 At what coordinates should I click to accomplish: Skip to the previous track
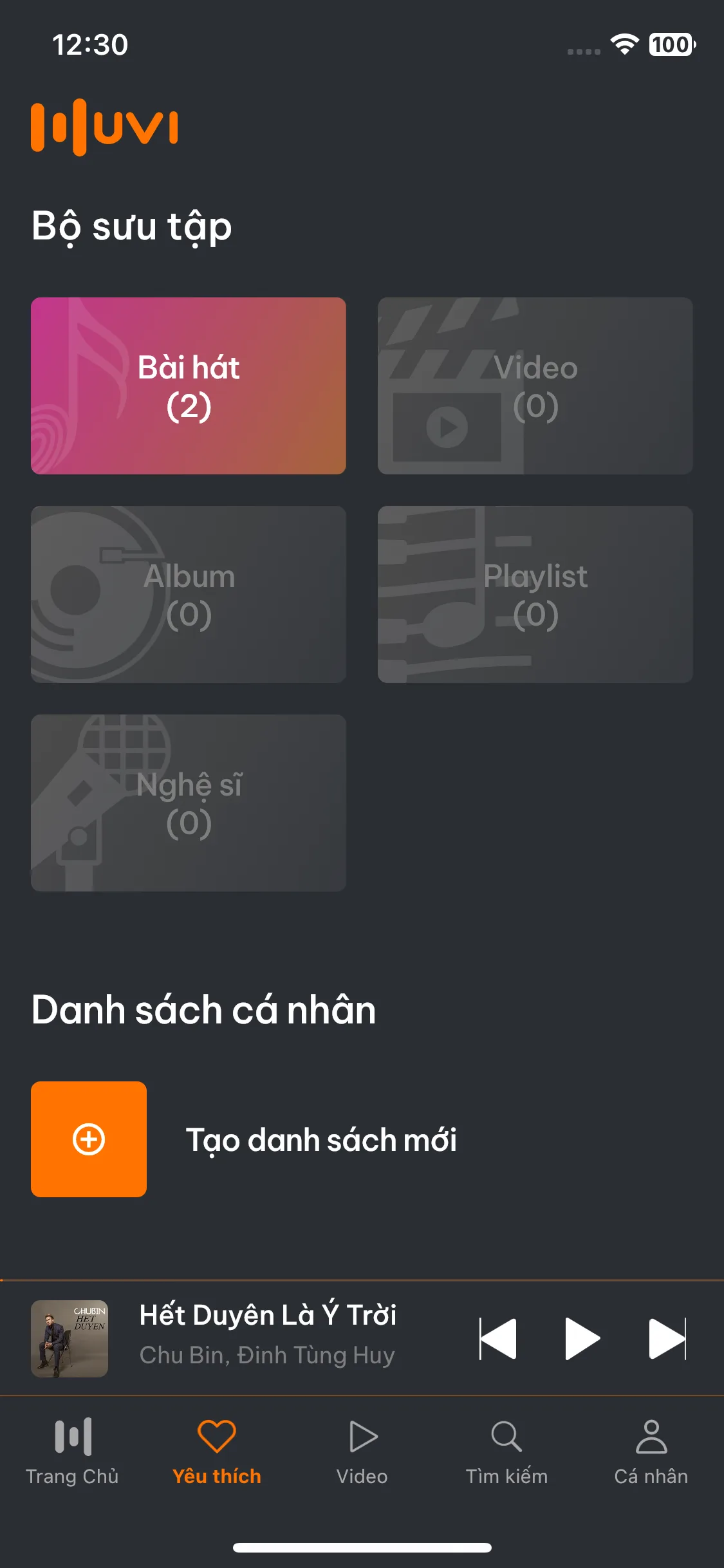click(x=498, y=1338)
